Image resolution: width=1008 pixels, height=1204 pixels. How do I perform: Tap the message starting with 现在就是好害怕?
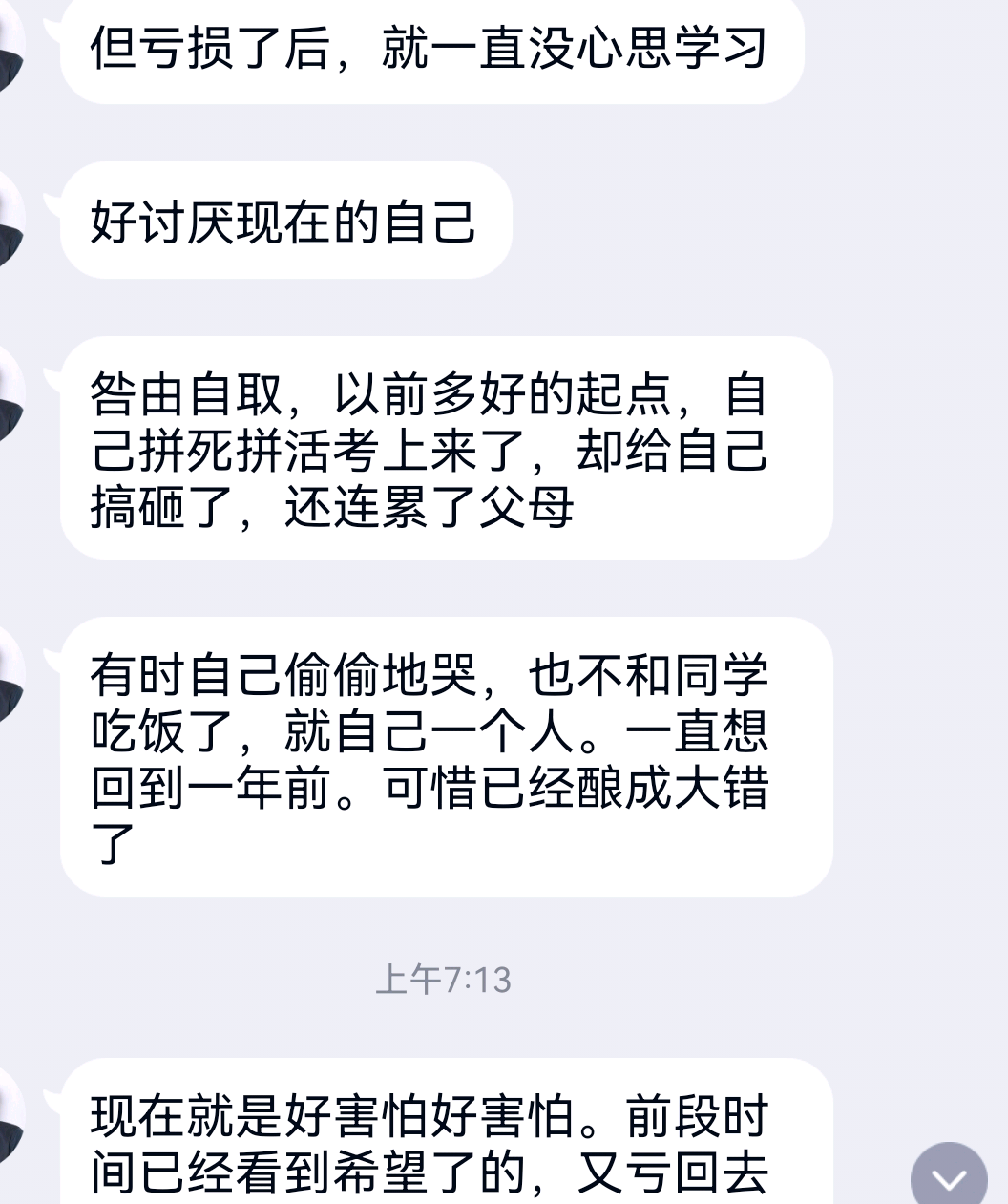(430, 1136)
